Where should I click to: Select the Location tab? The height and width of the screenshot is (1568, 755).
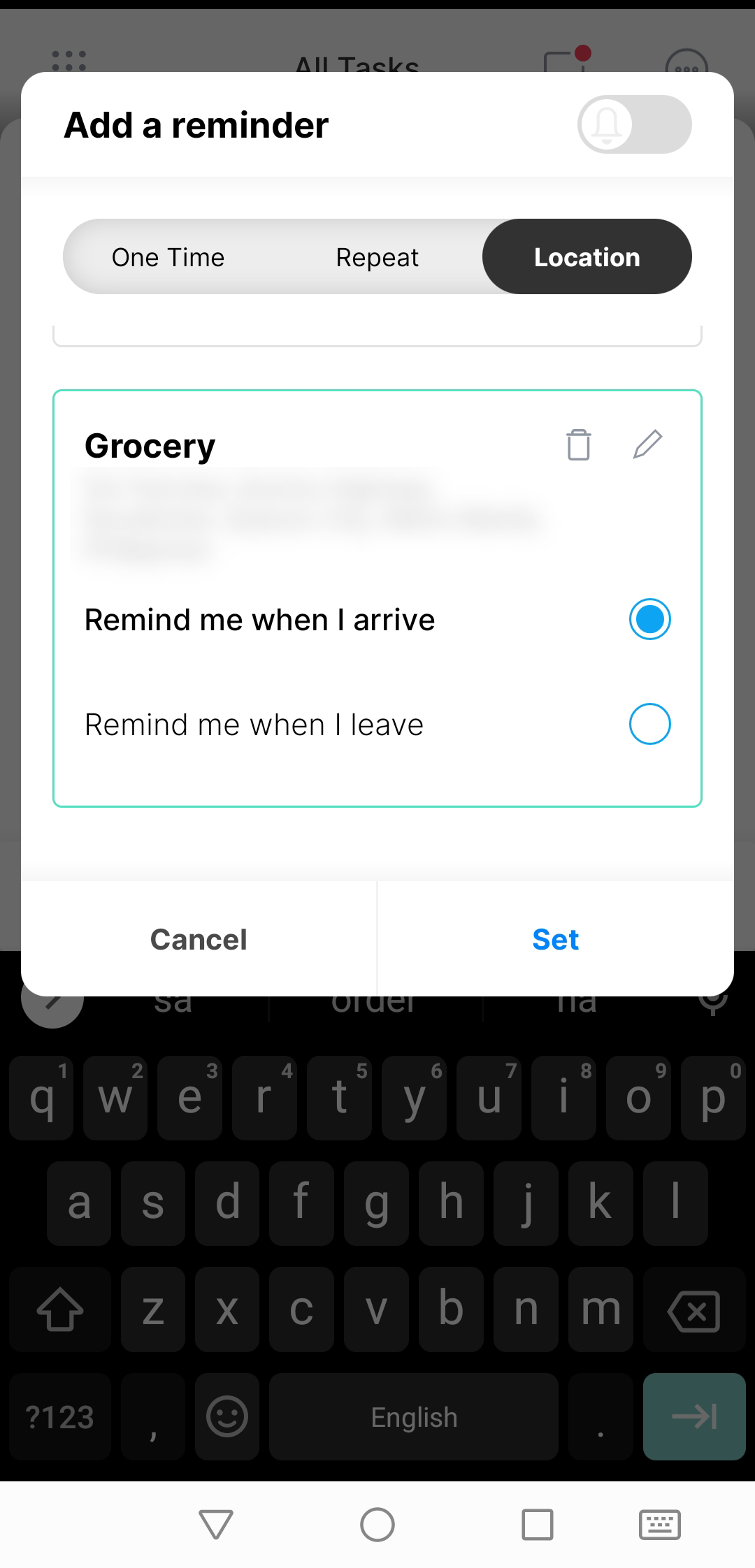tap(587, 257)
